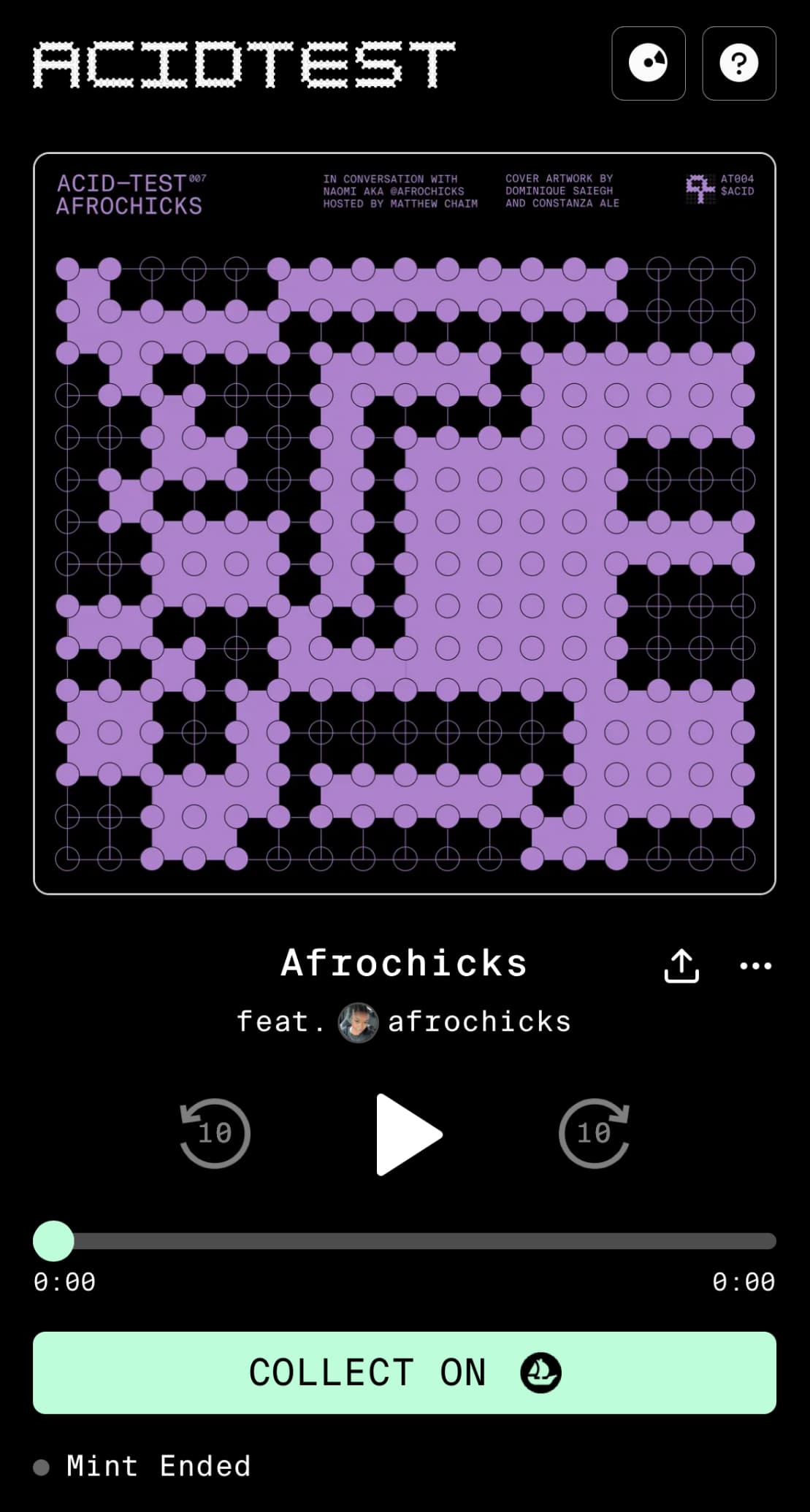Skip forward 10 seconds
This screenshot has width=810, height=1512.
pos(594,1133)
